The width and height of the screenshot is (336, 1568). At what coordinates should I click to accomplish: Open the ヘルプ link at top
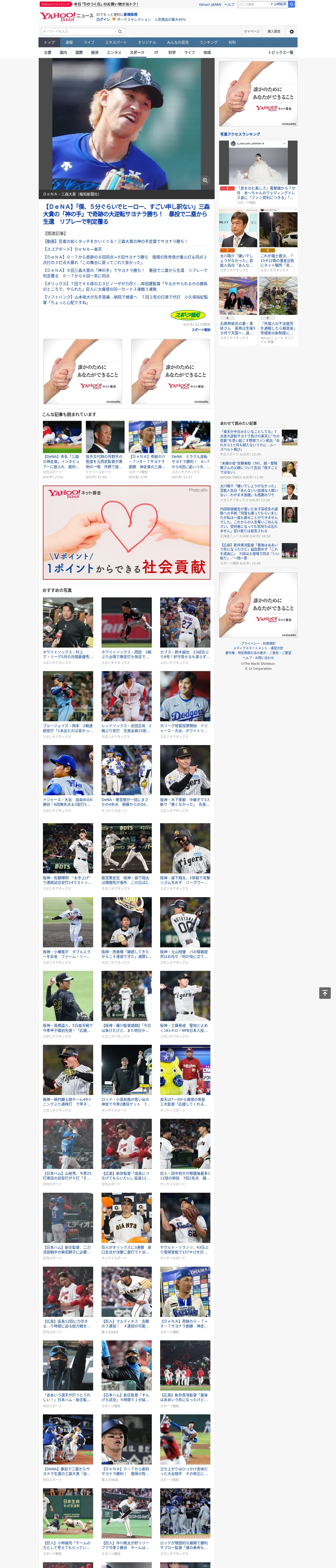pos(229,4)
